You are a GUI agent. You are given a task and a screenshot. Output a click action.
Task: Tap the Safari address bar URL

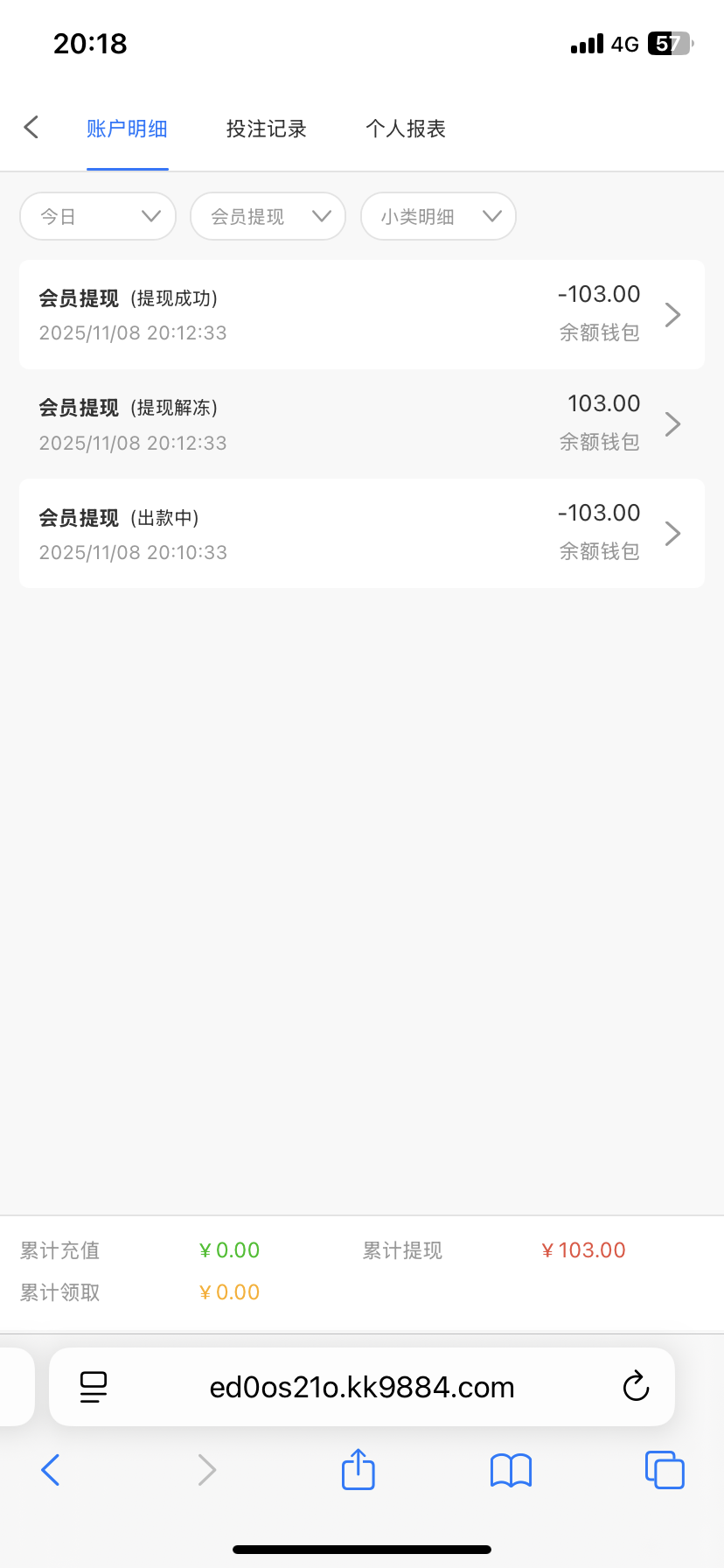(362, 1387)
